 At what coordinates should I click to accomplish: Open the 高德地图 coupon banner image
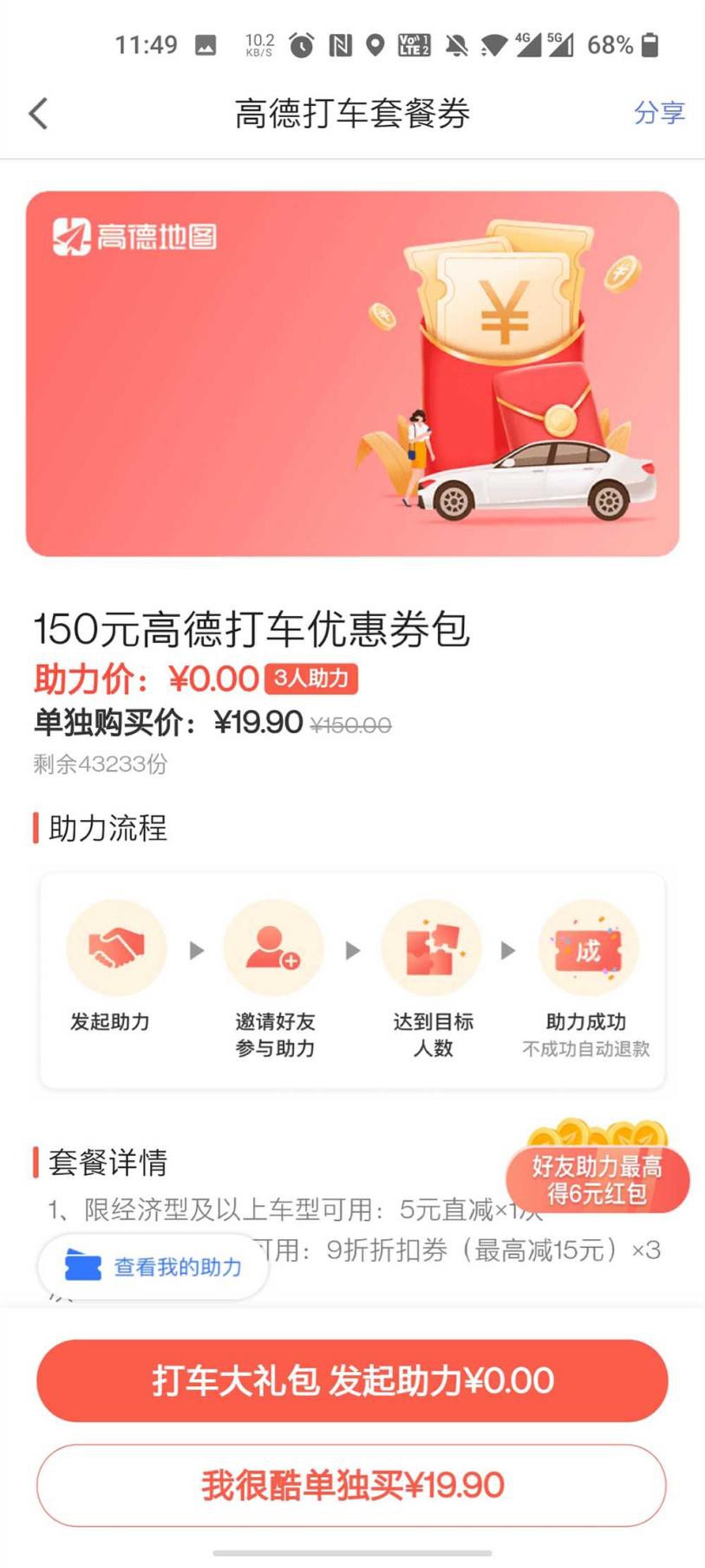point(352,374)
